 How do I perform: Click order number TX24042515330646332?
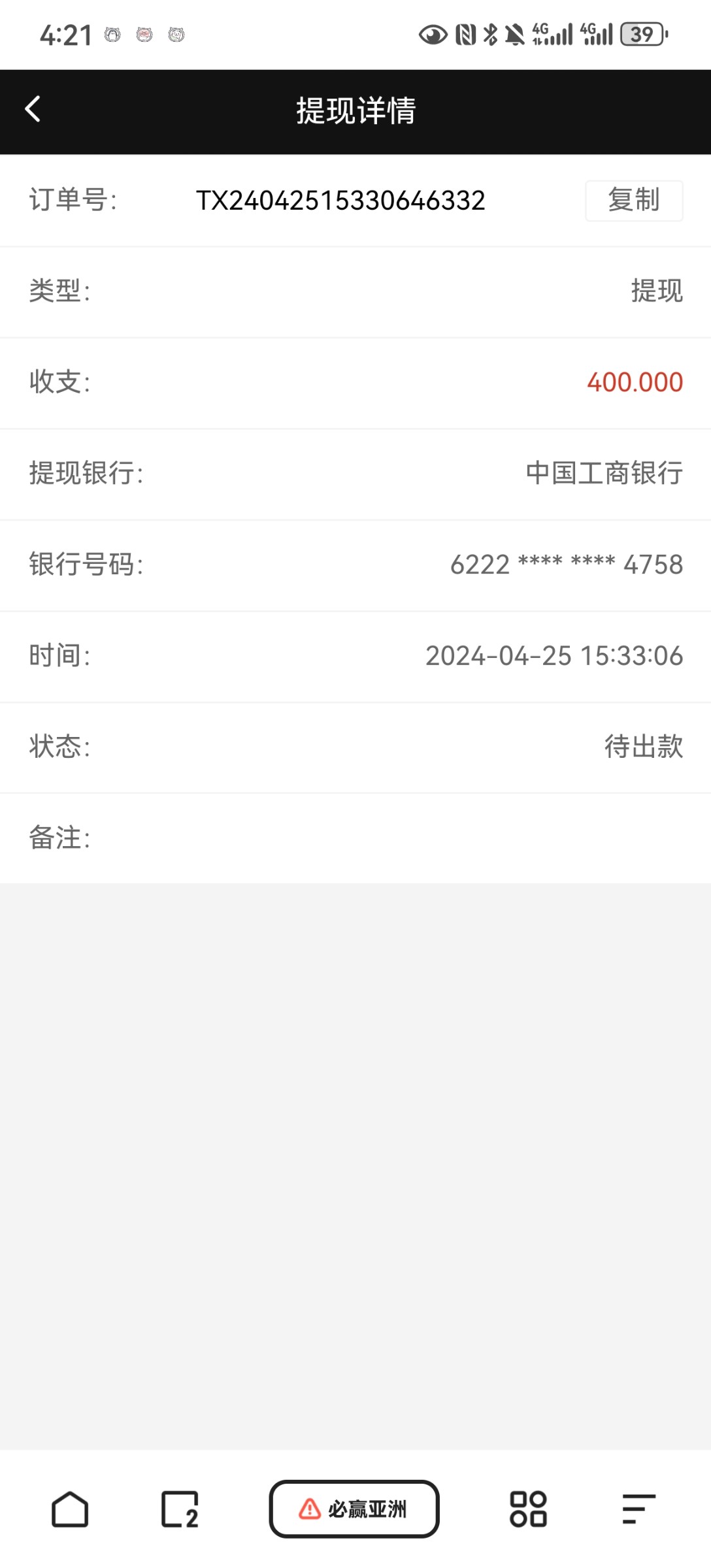coord(340,200)
